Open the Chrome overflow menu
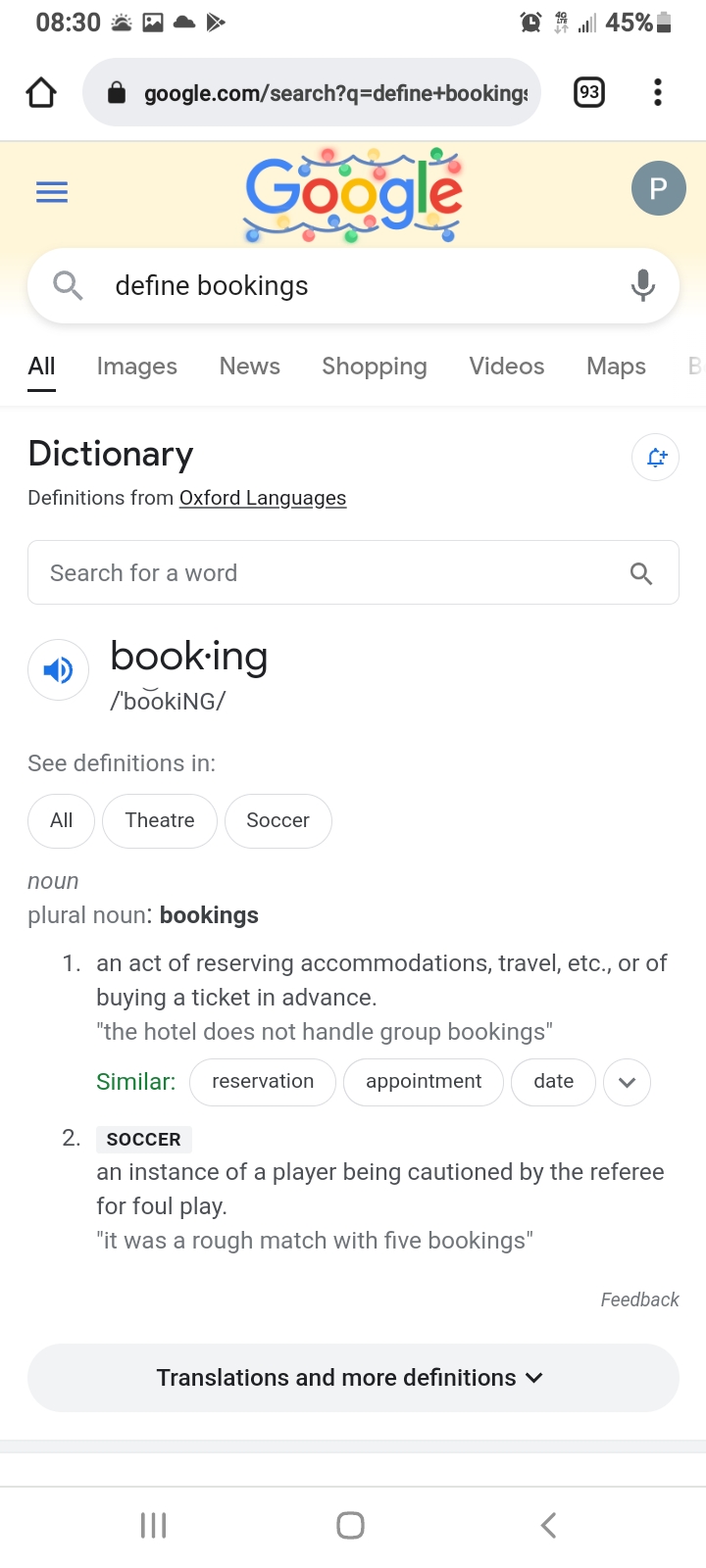This screenshot has height=1568, width=706. pos(657,93)
